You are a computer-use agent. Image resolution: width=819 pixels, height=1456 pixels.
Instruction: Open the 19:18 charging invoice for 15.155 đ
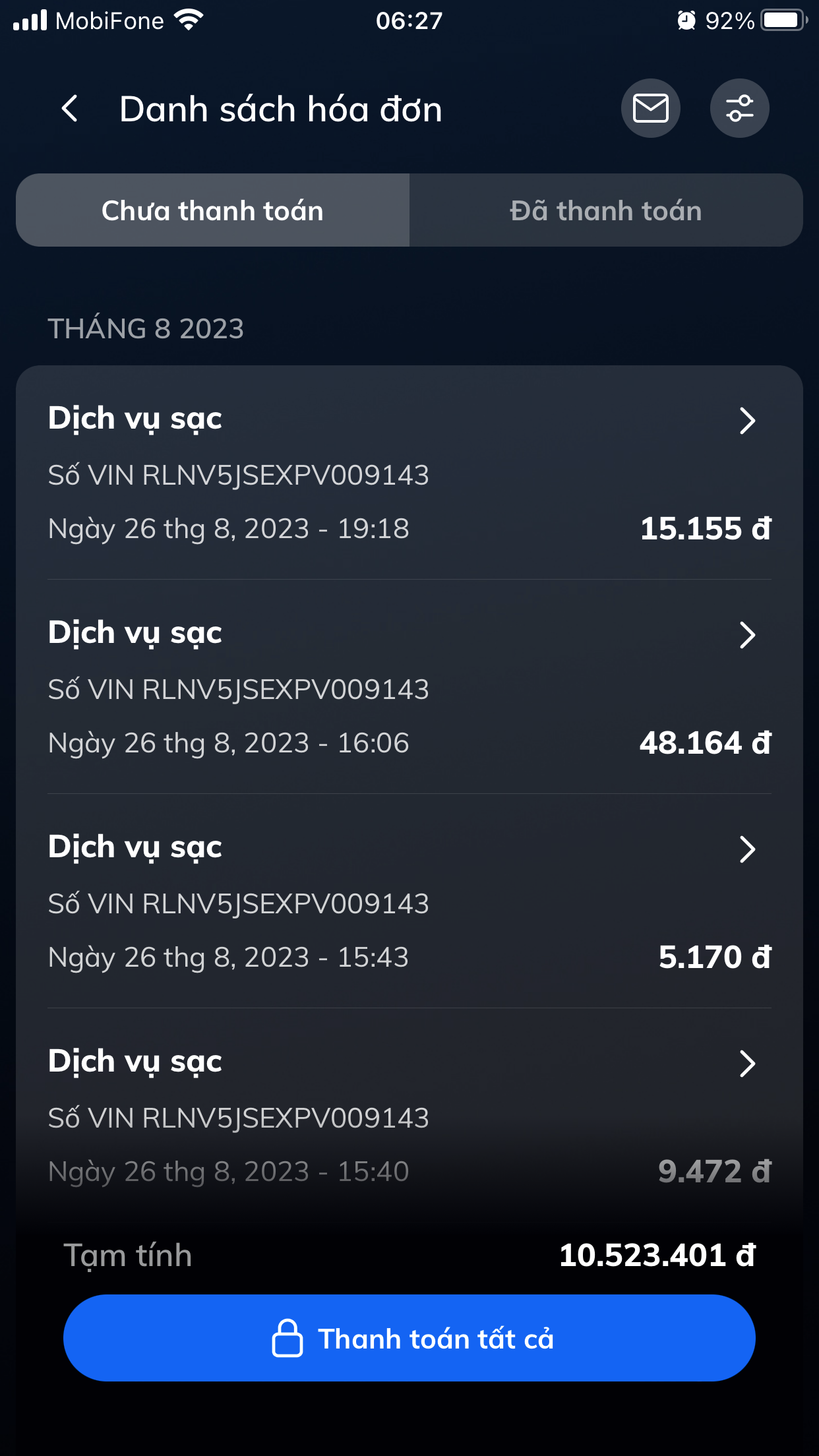[409, 472]
